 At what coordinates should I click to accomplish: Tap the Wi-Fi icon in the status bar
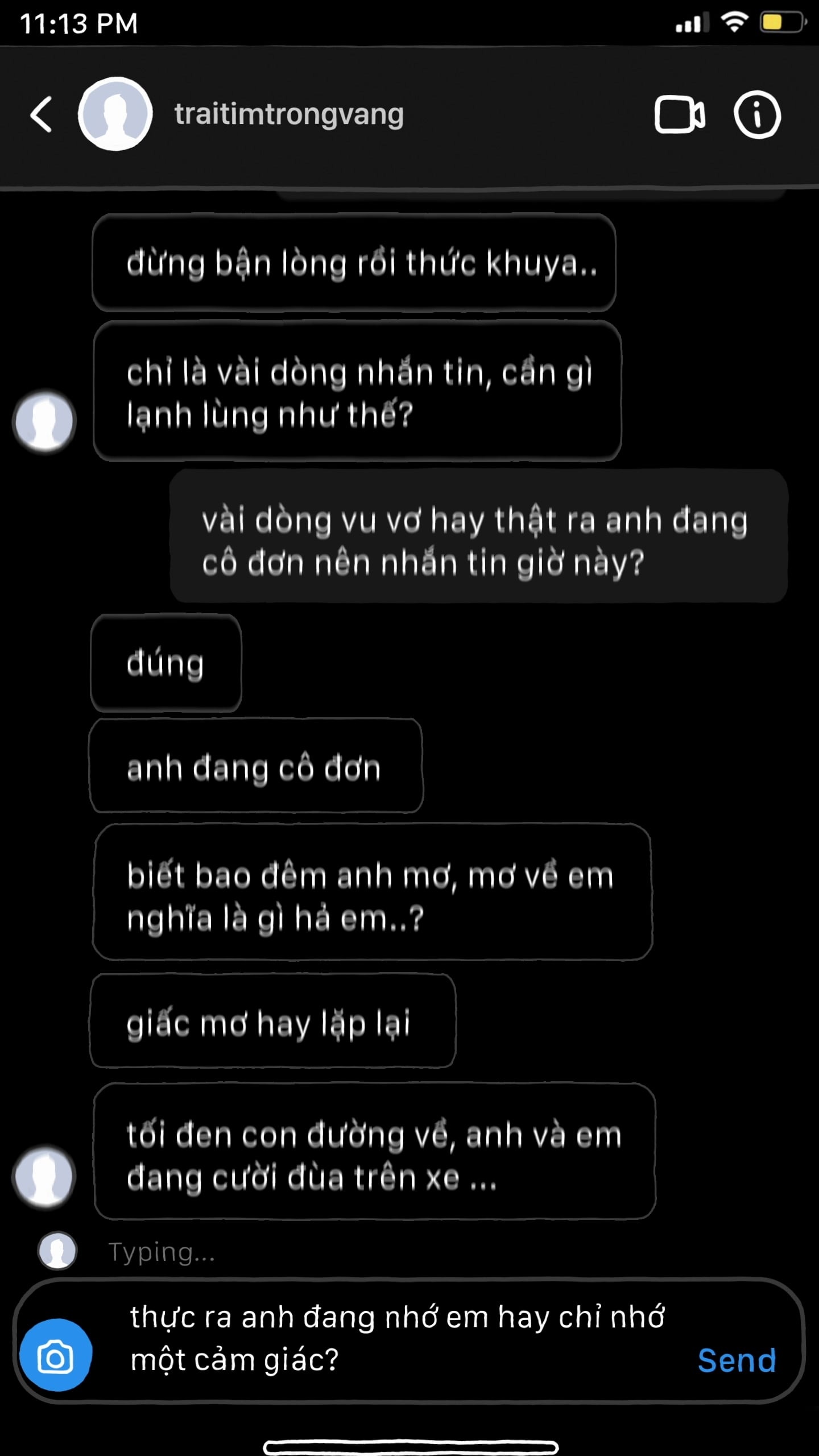tap(734, 22)
